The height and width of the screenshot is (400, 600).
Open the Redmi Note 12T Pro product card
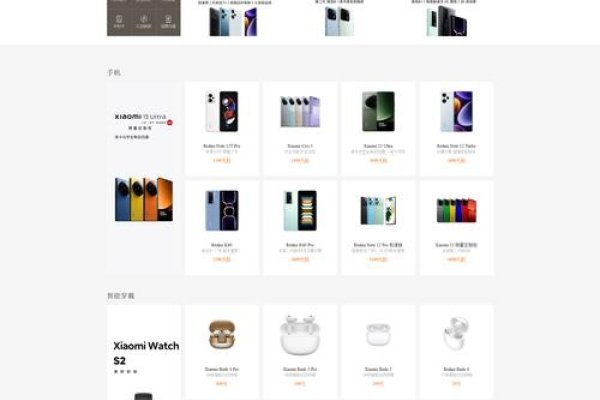tap(221, 128)
